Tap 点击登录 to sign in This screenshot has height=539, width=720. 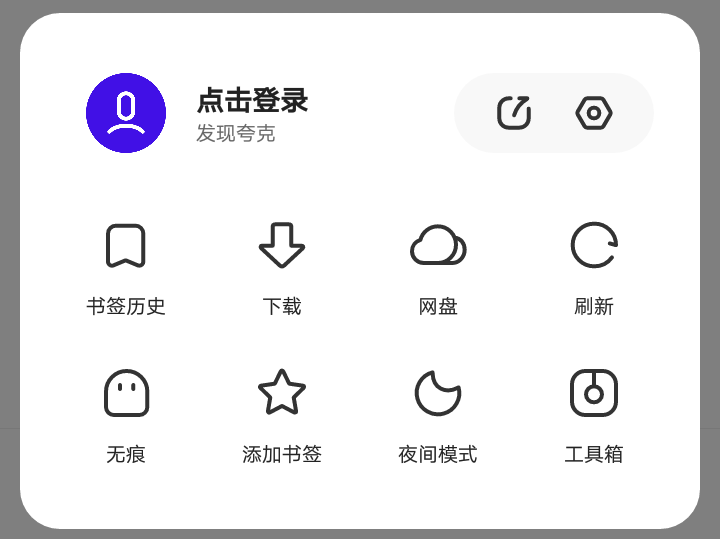pos(251,101)
